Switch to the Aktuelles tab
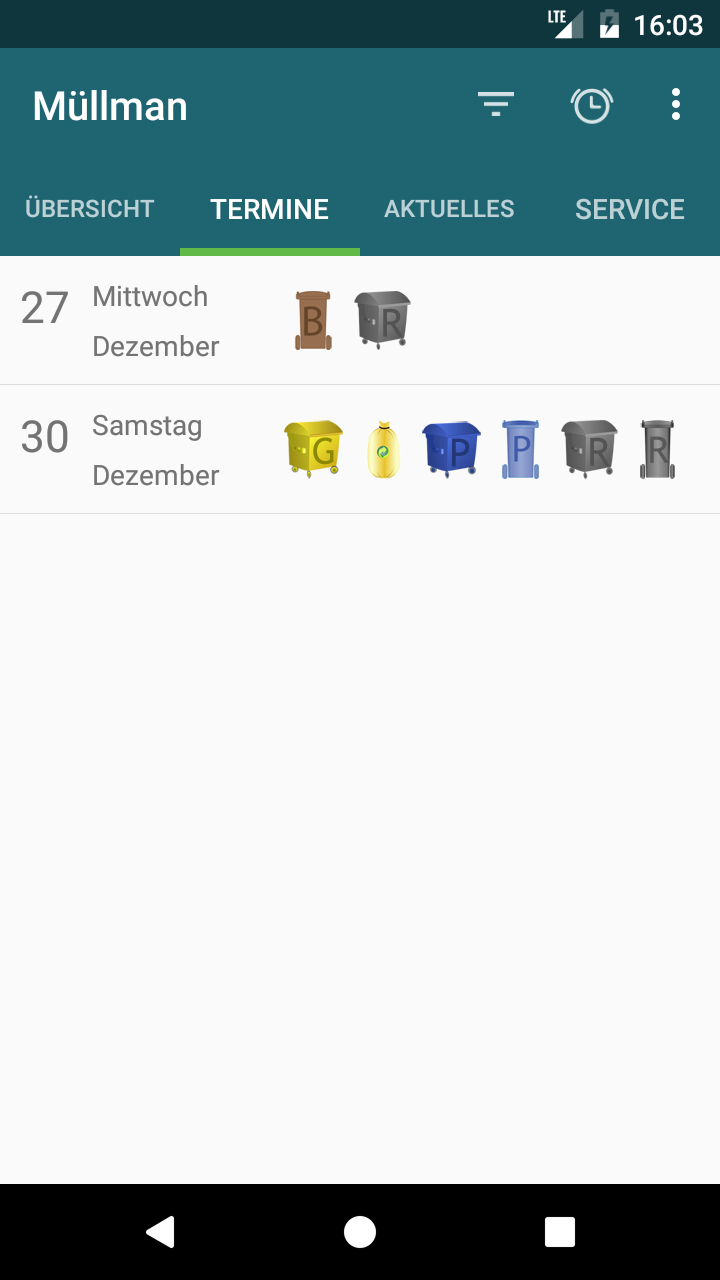Image resolution: width=720 pixels, height=1280 pixels. 449,209
